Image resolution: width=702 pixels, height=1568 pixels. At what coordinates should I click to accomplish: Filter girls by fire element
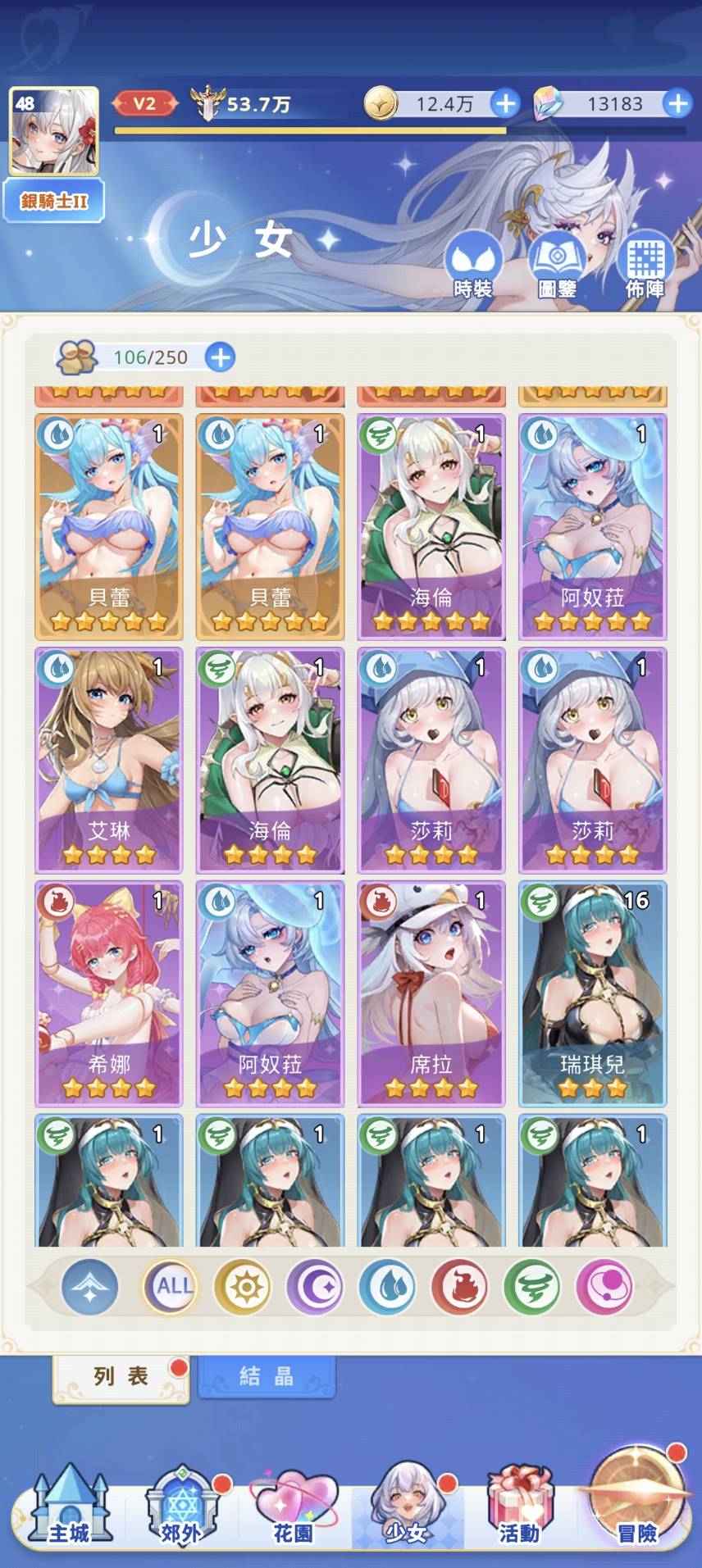[460, 1287]
